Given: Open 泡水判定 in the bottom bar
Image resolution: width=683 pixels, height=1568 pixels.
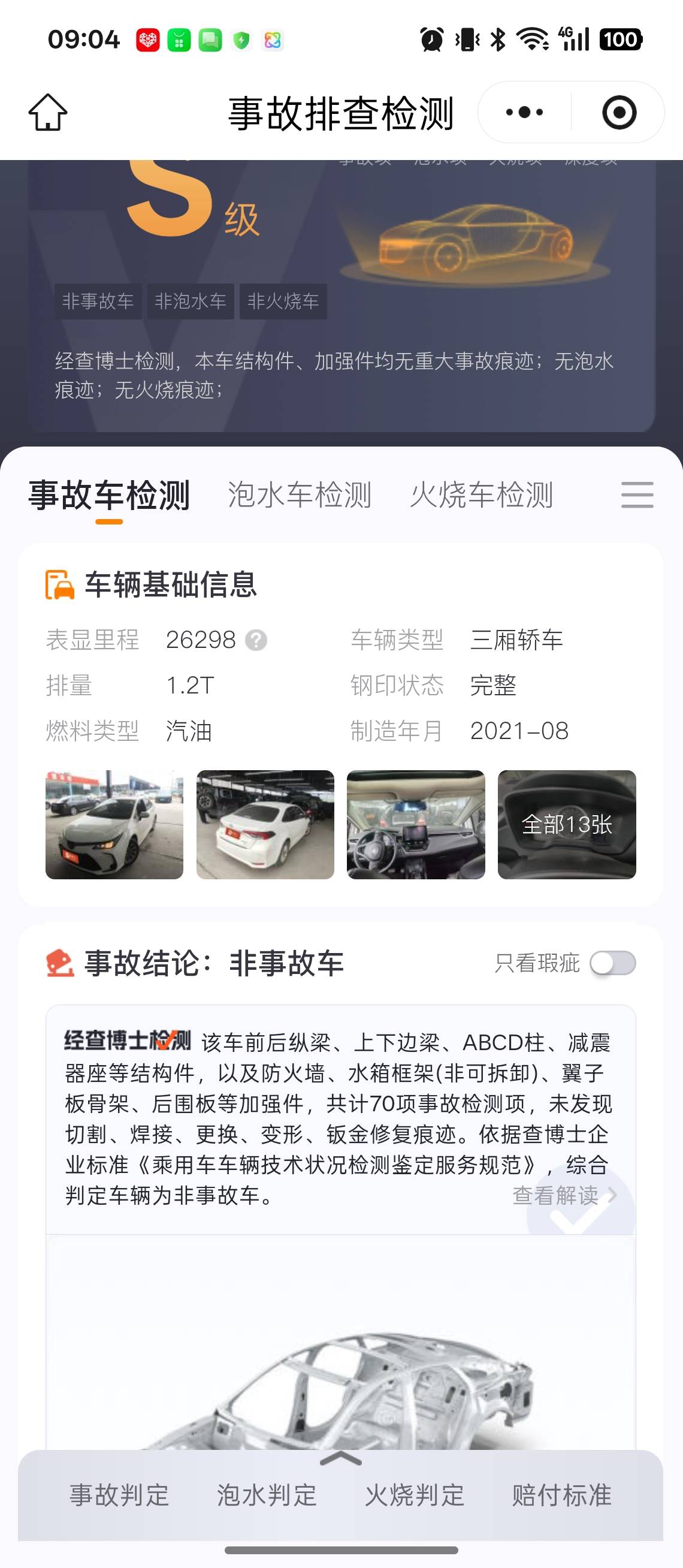Looking at the screenshot, I should pos(267,1495).
